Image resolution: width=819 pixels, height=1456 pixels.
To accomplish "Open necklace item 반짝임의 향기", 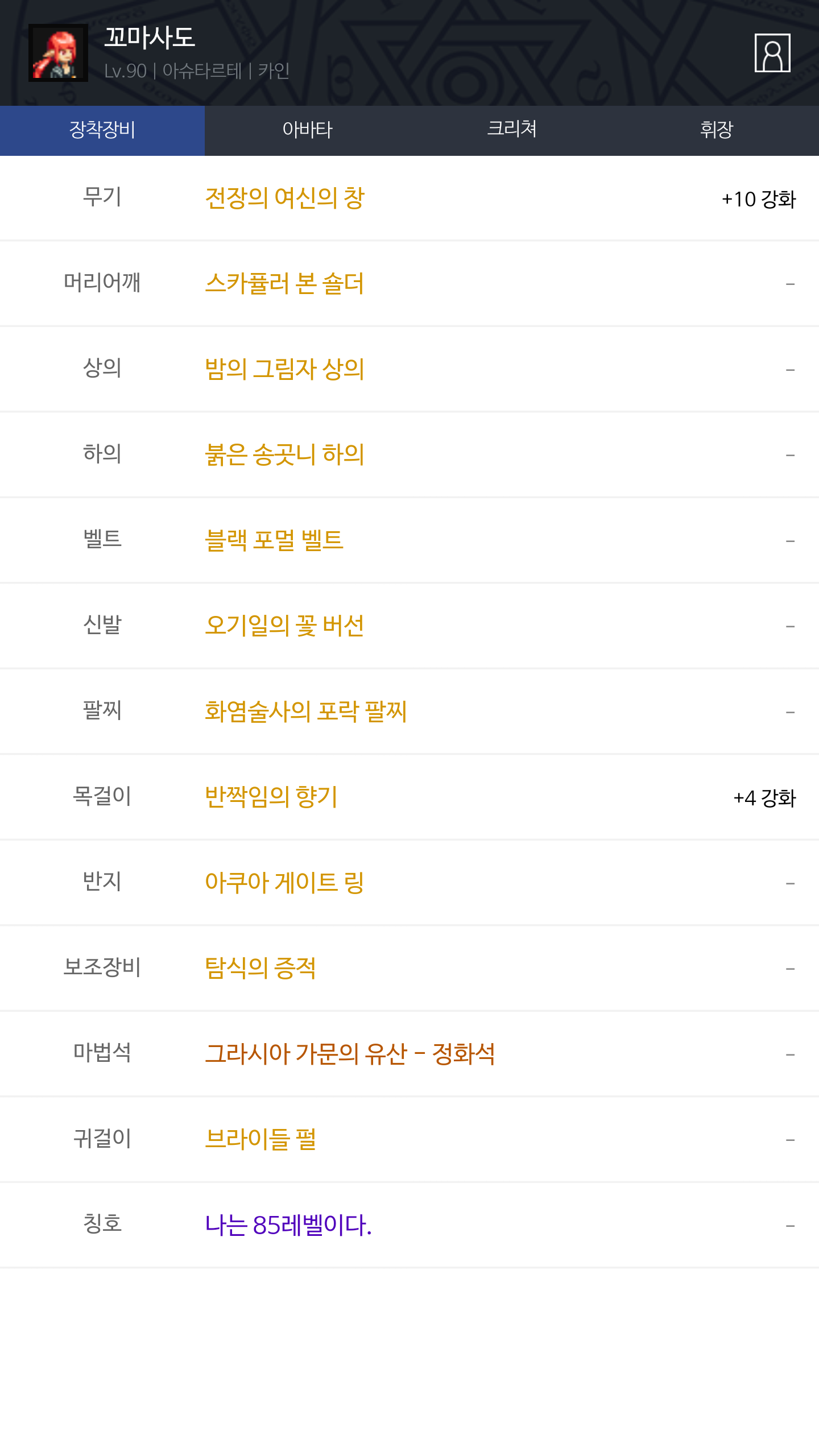I will click(271, 796).
